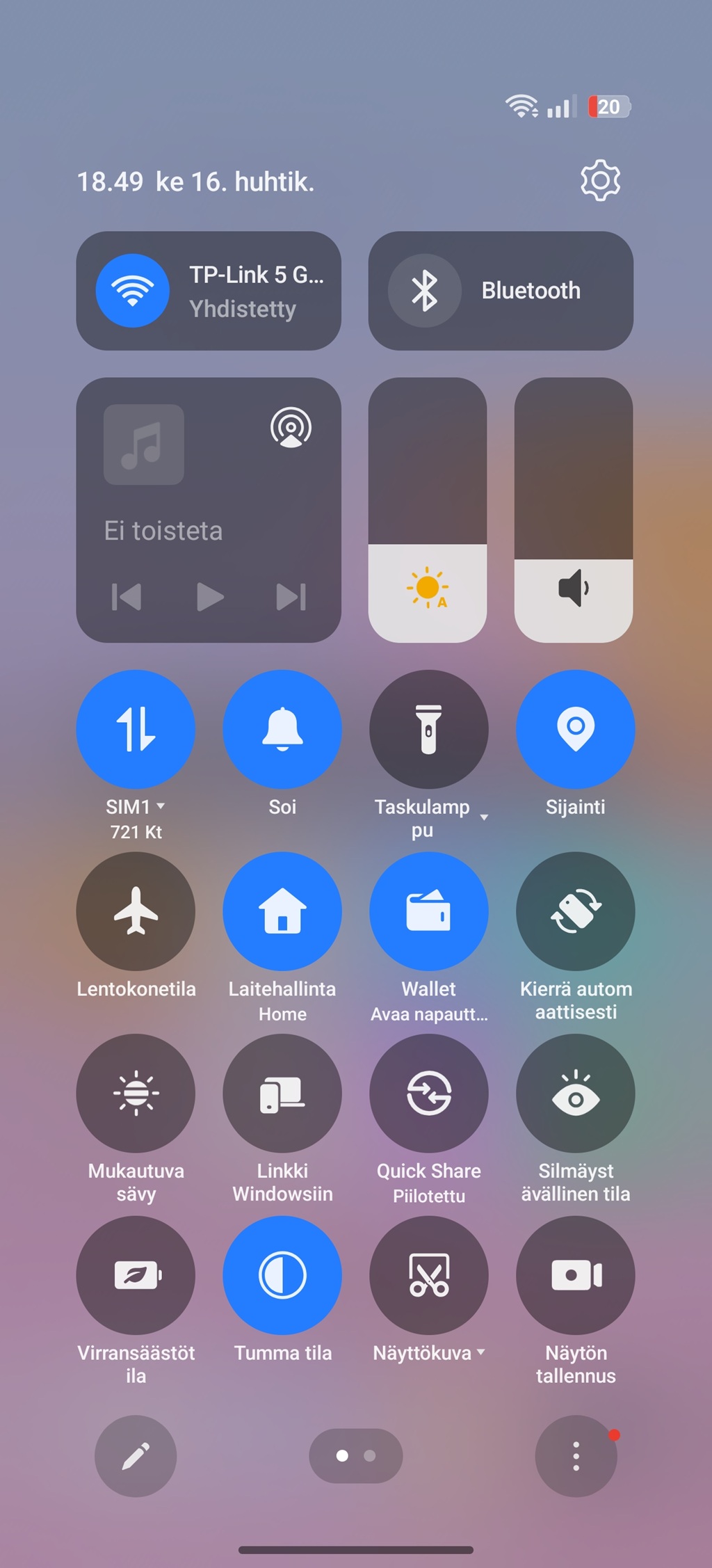Toggle Quick Share
This screenshot has width=712, height=1568.
pos(429,1094)
